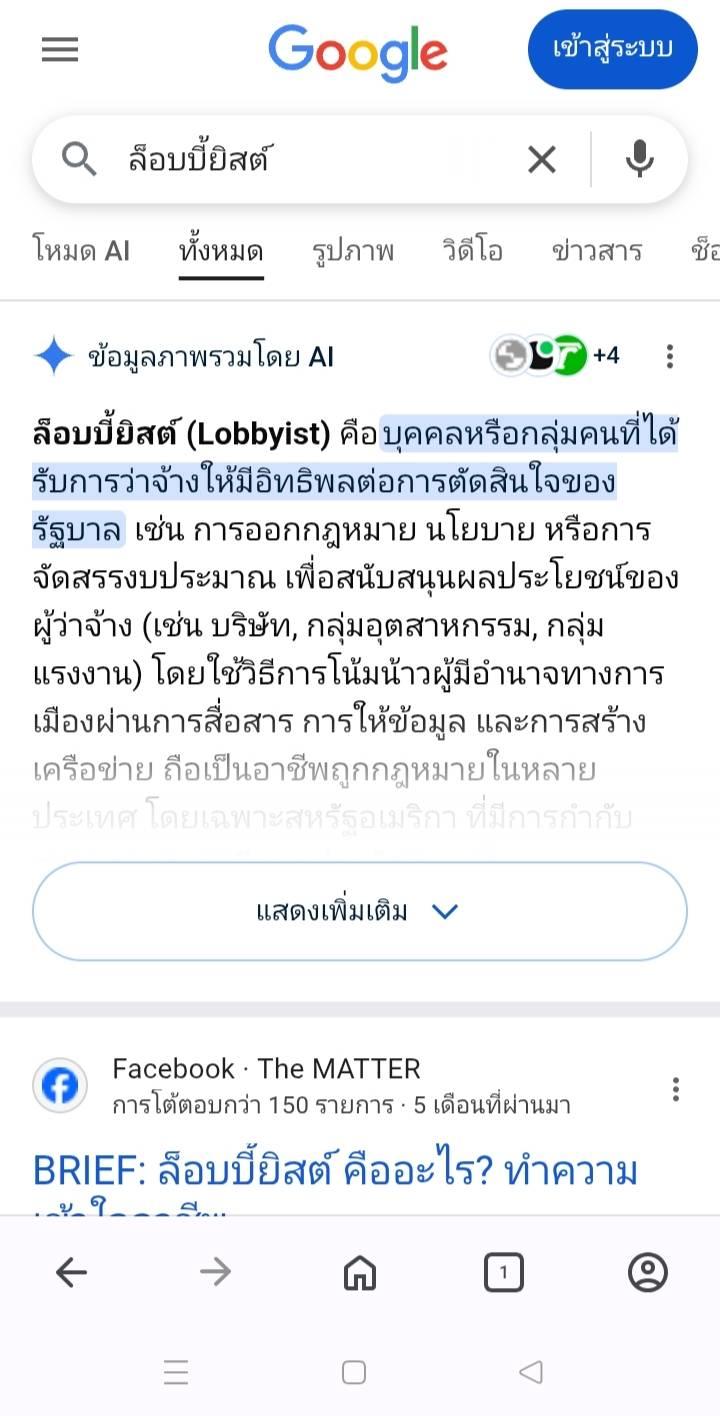Open the browser profile icon
Screen dimensions: 720x1416
(x=648, y=1272)
